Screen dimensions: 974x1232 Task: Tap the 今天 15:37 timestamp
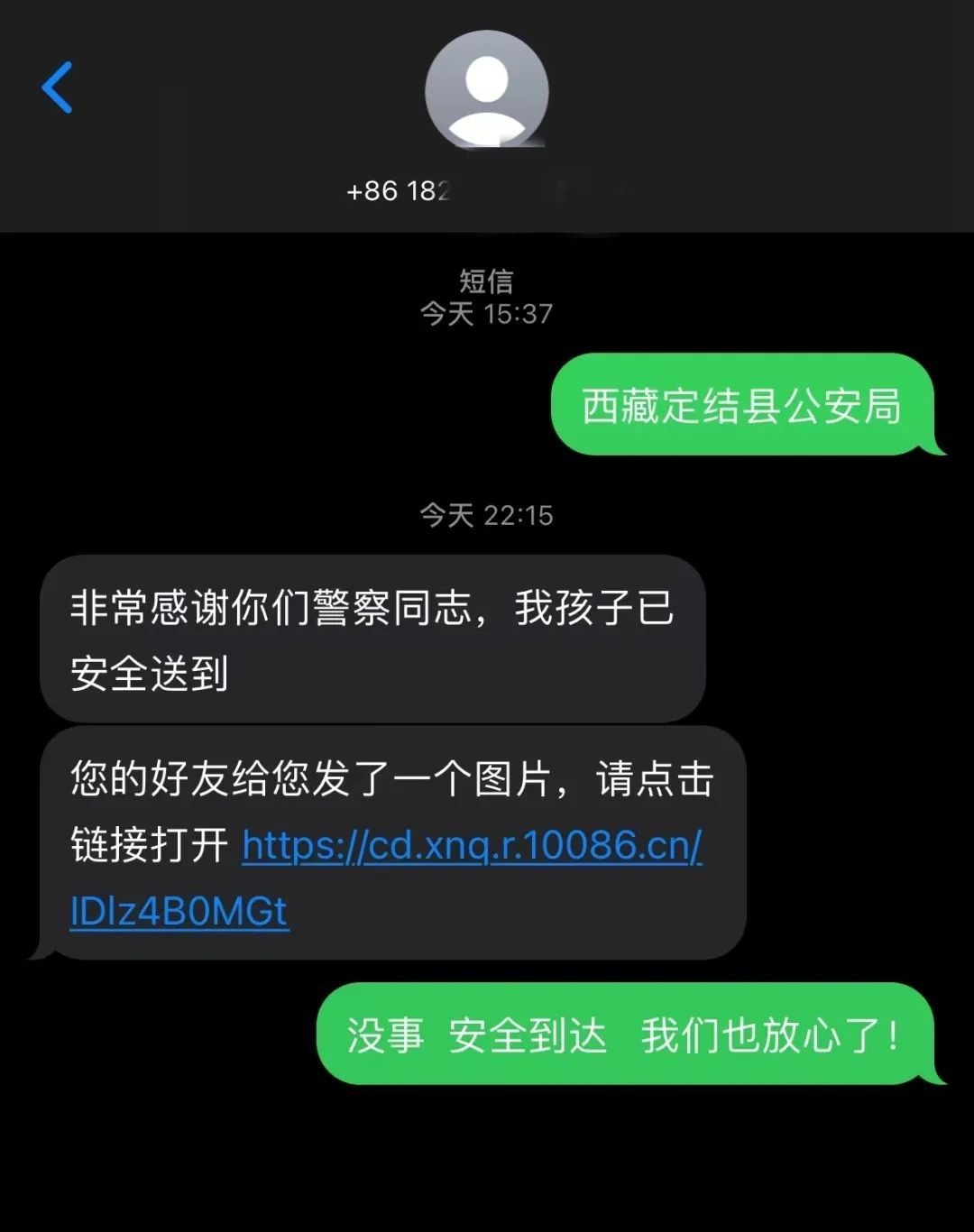487,315
